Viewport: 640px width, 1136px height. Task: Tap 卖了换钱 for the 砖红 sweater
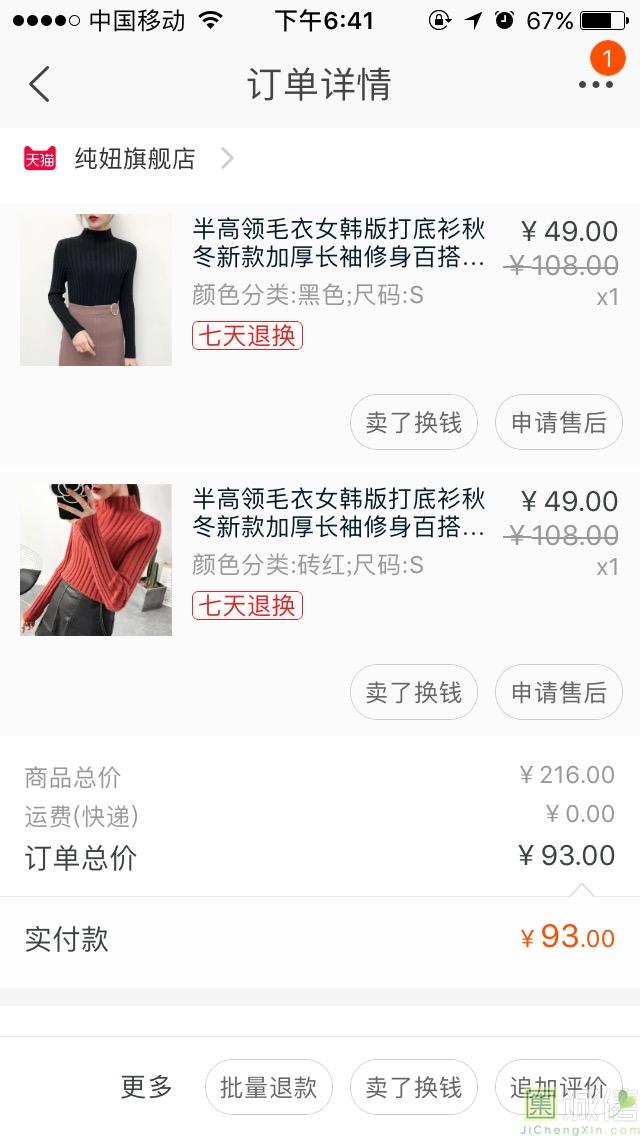pyautogui.click(x=414, y=692)
